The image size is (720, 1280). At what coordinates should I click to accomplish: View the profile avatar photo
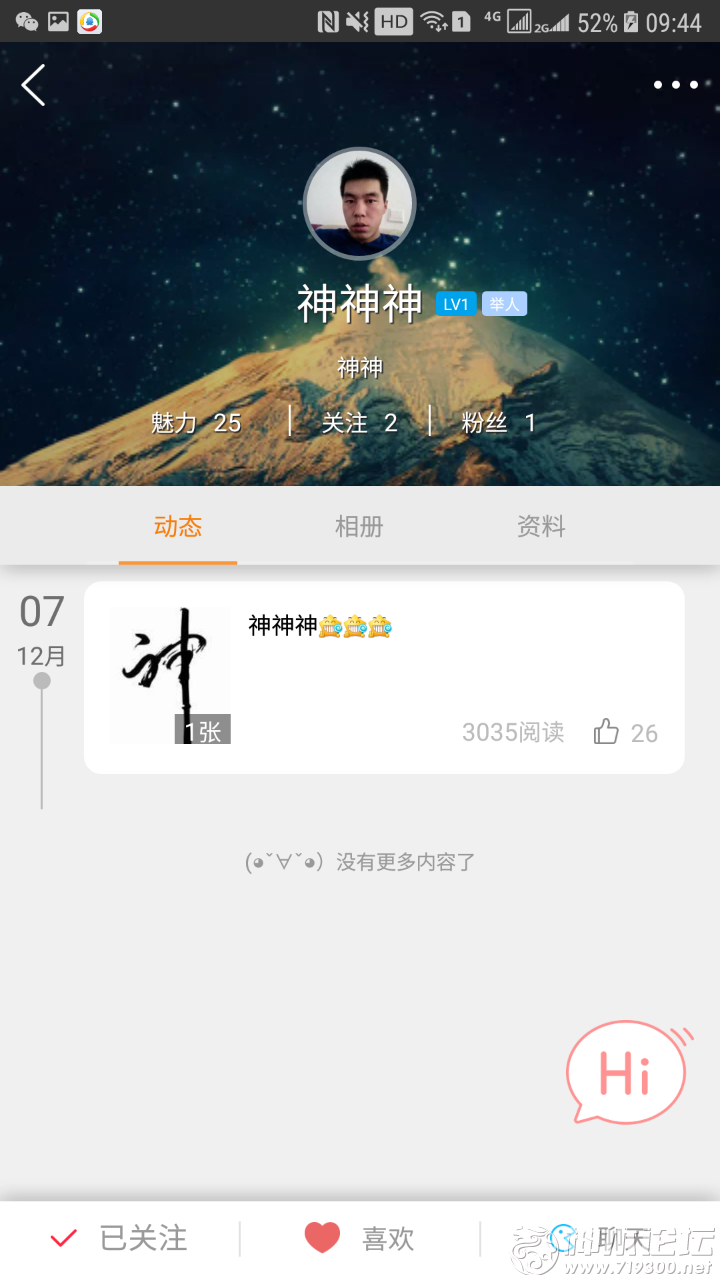[359, 204]
